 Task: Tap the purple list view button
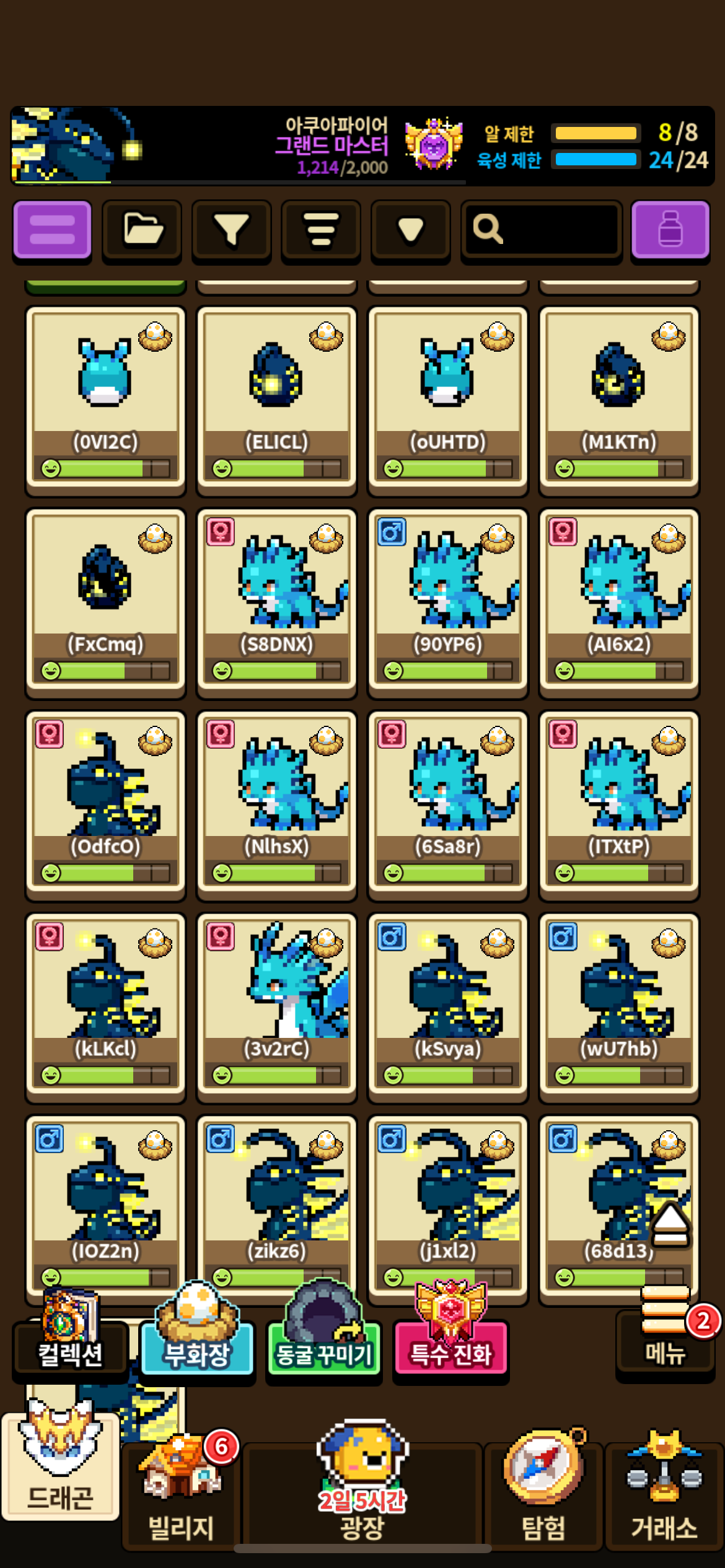(52, 230)
